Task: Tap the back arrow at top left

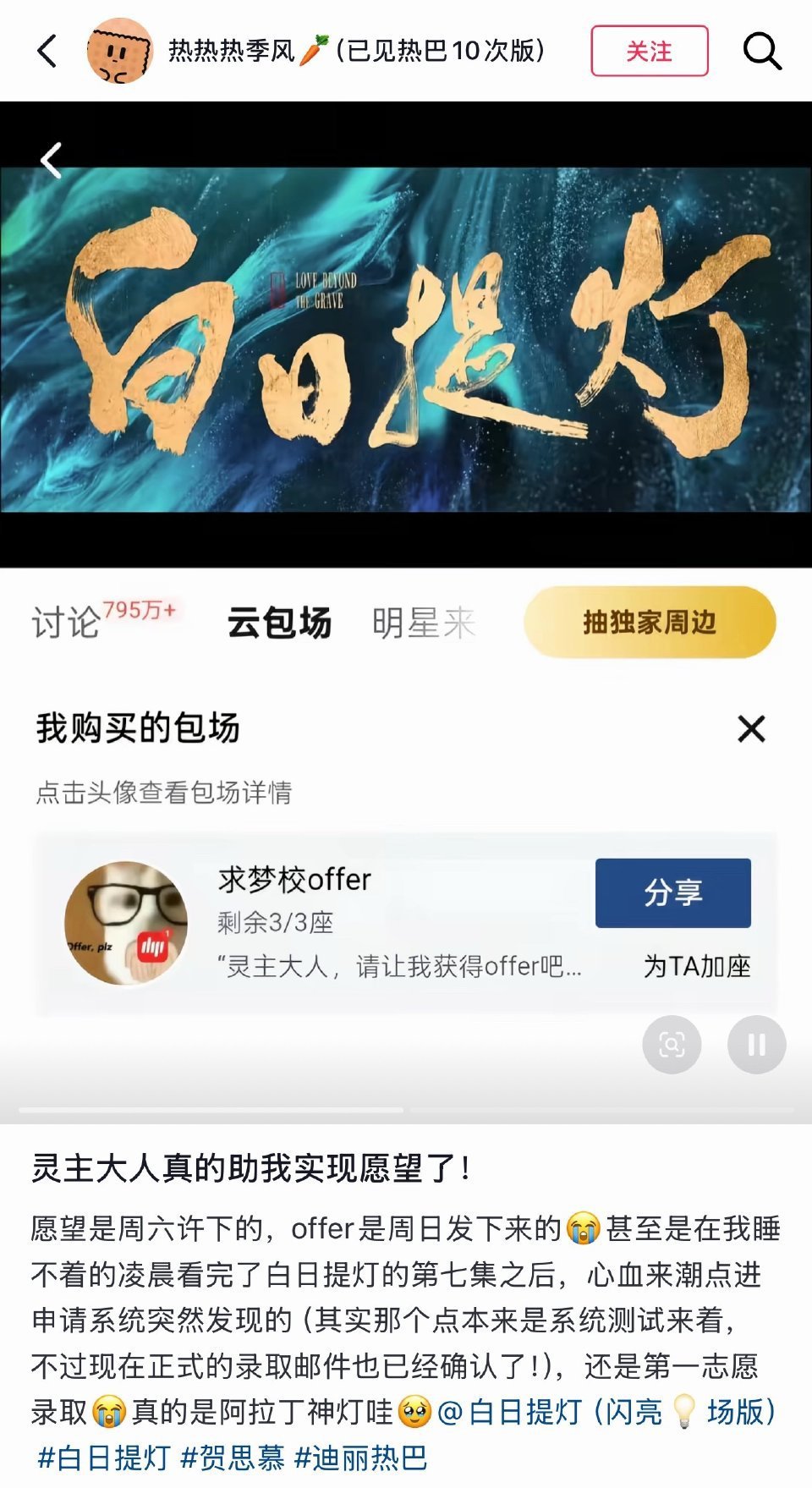Action: [x=47, y=52]
